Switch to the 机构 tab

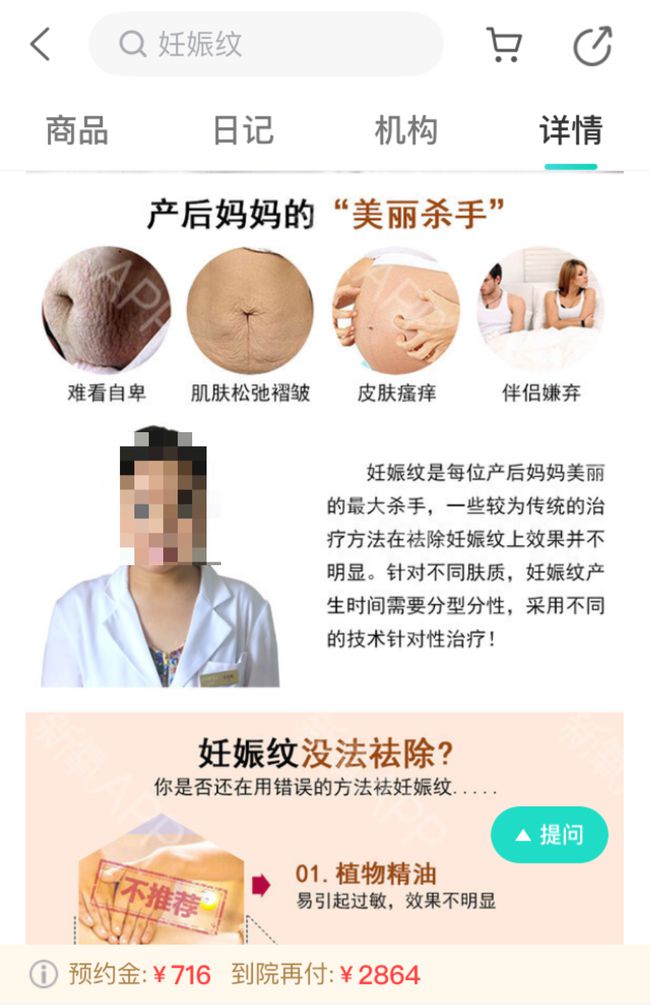tap(406, 131)
